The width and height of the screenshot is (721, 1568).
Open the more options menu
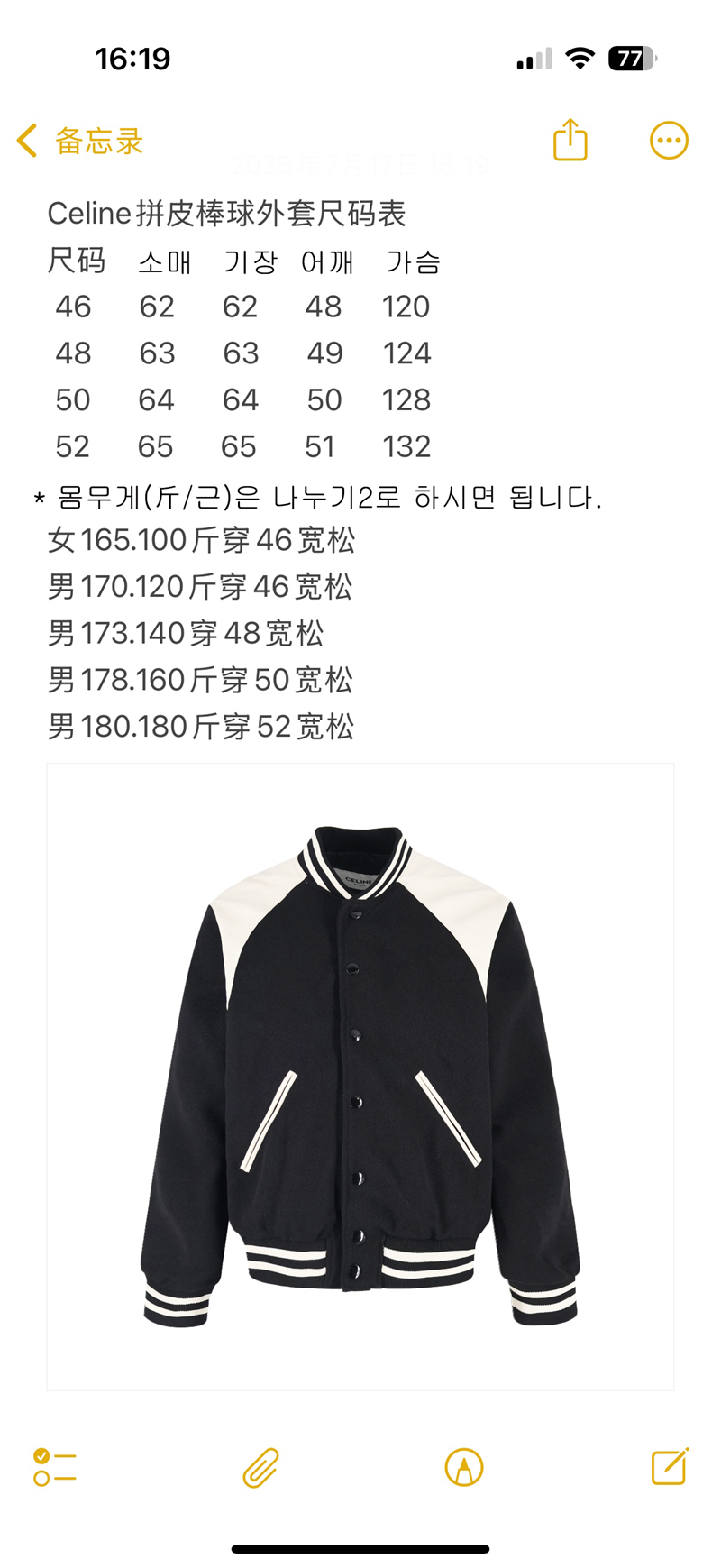pos(669,141)
